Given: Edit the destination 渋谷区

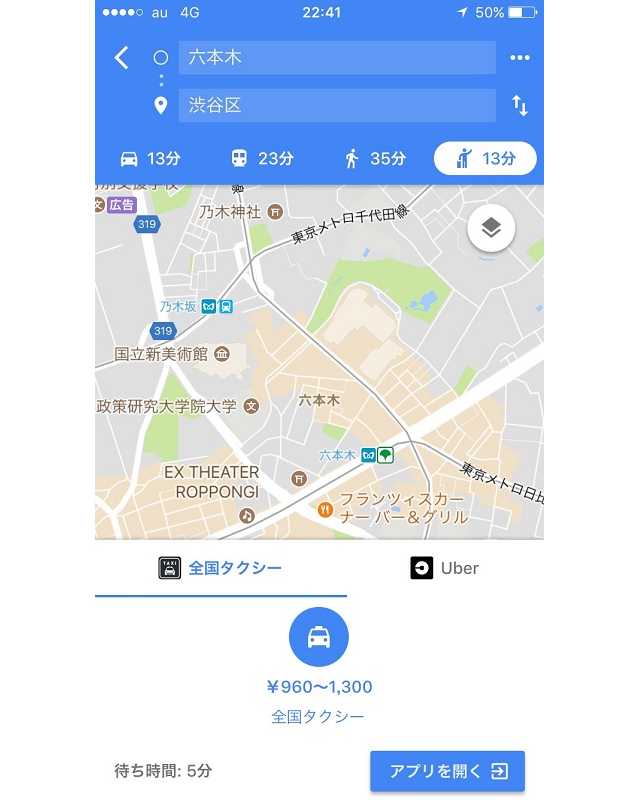Looking at the screenshot, I should coord(337,105).
